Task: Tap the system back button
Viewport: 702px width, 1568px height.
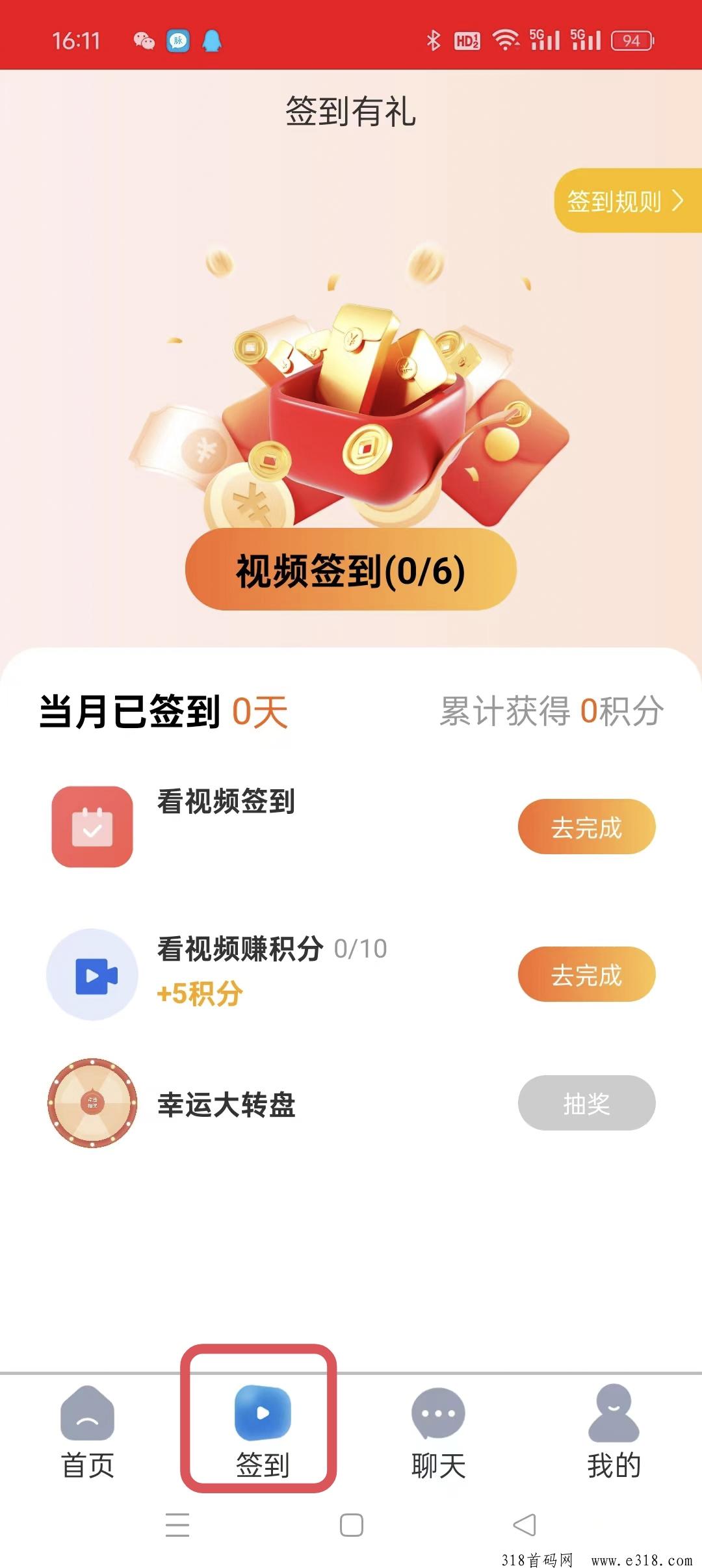Action: coord(525,1525)
